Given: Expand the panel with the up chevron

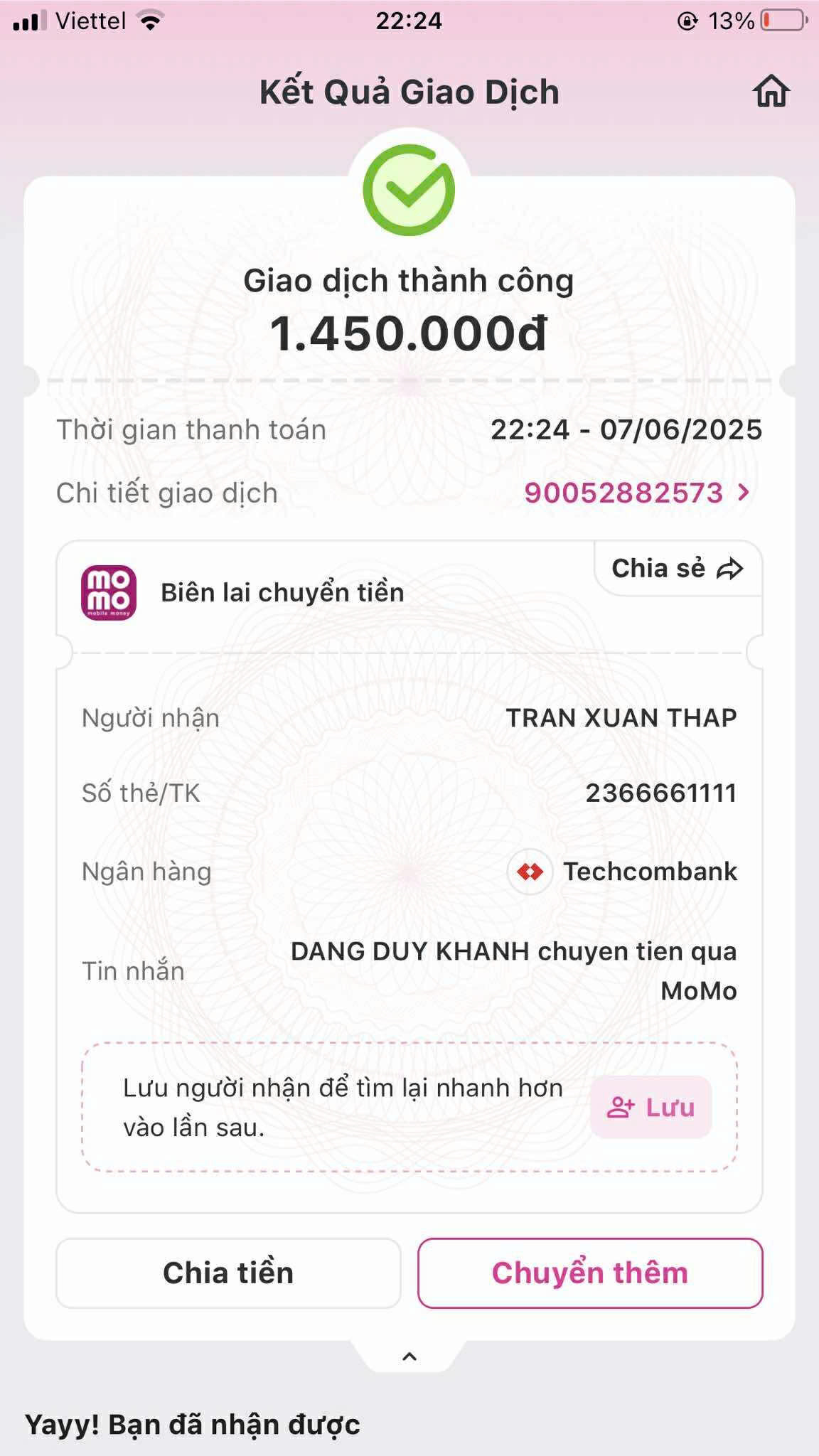Looking at the screenshot, I should (x=409, y=1356).
